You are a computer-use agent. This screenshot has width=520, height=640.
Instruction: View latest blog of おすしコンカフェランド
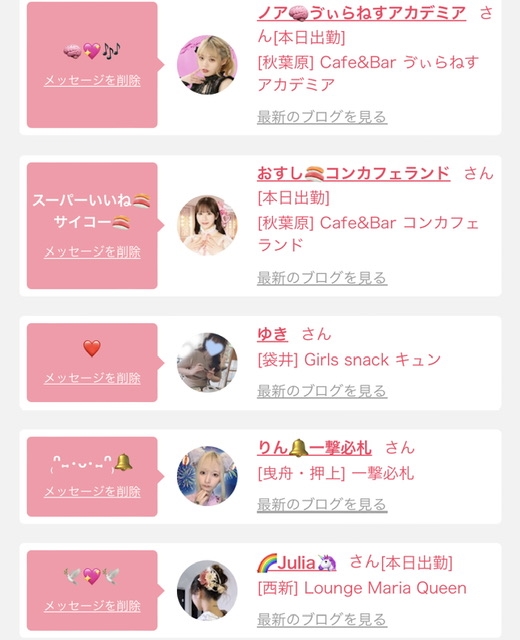coord(322,278)
